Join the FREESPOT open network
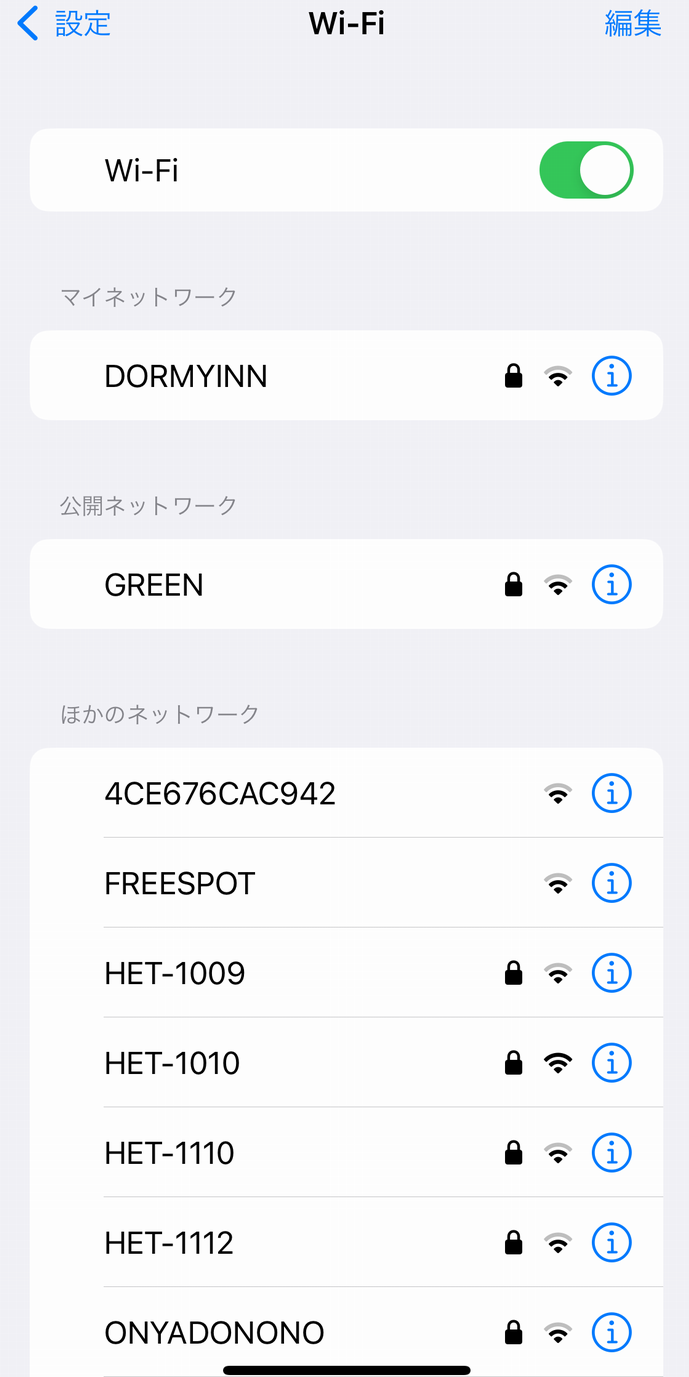 coord(180,884)
